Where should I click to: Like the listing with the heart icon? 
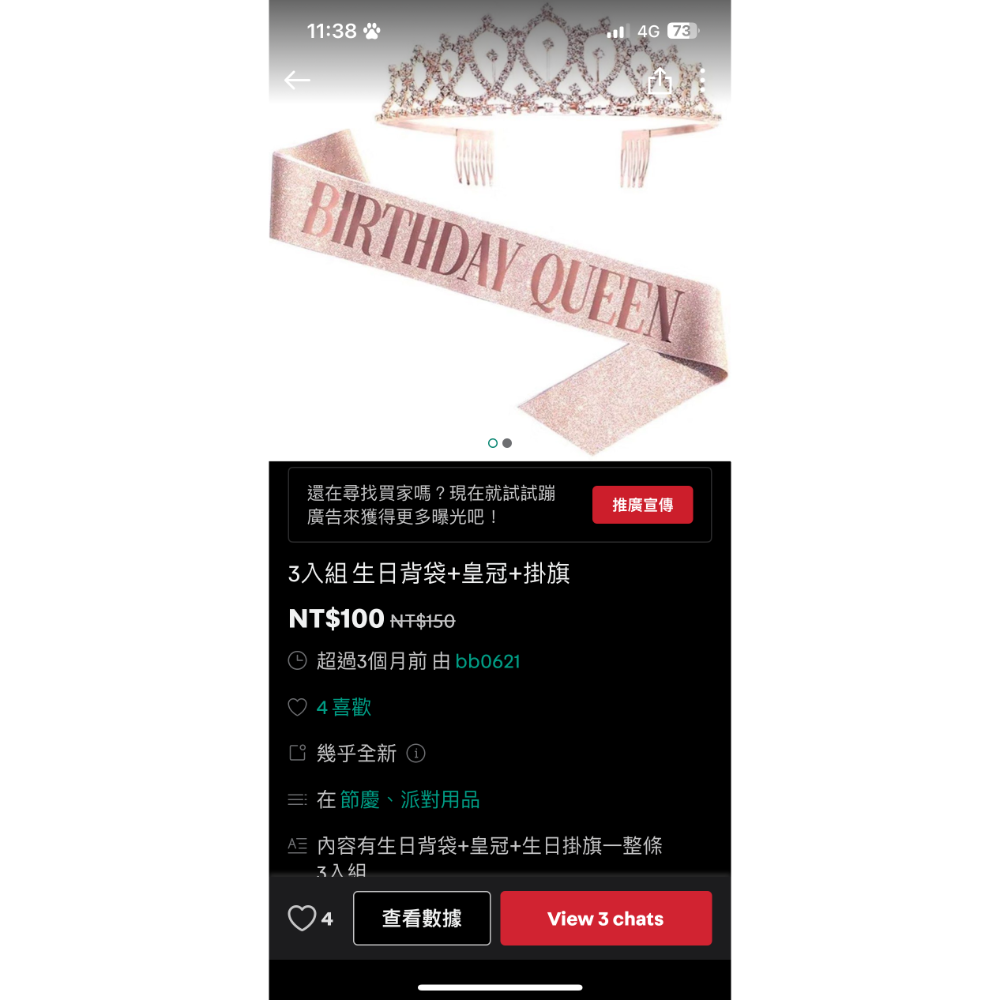pyautogui.click(x=302, y=918)
